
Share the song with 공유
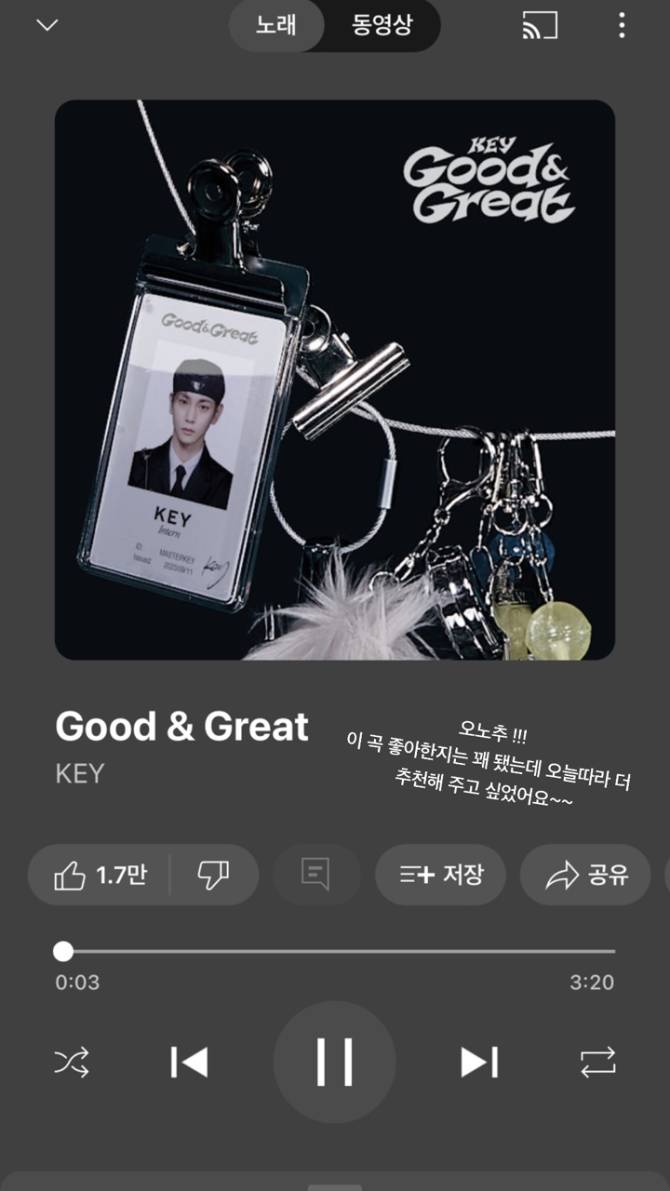click(586, 875)
